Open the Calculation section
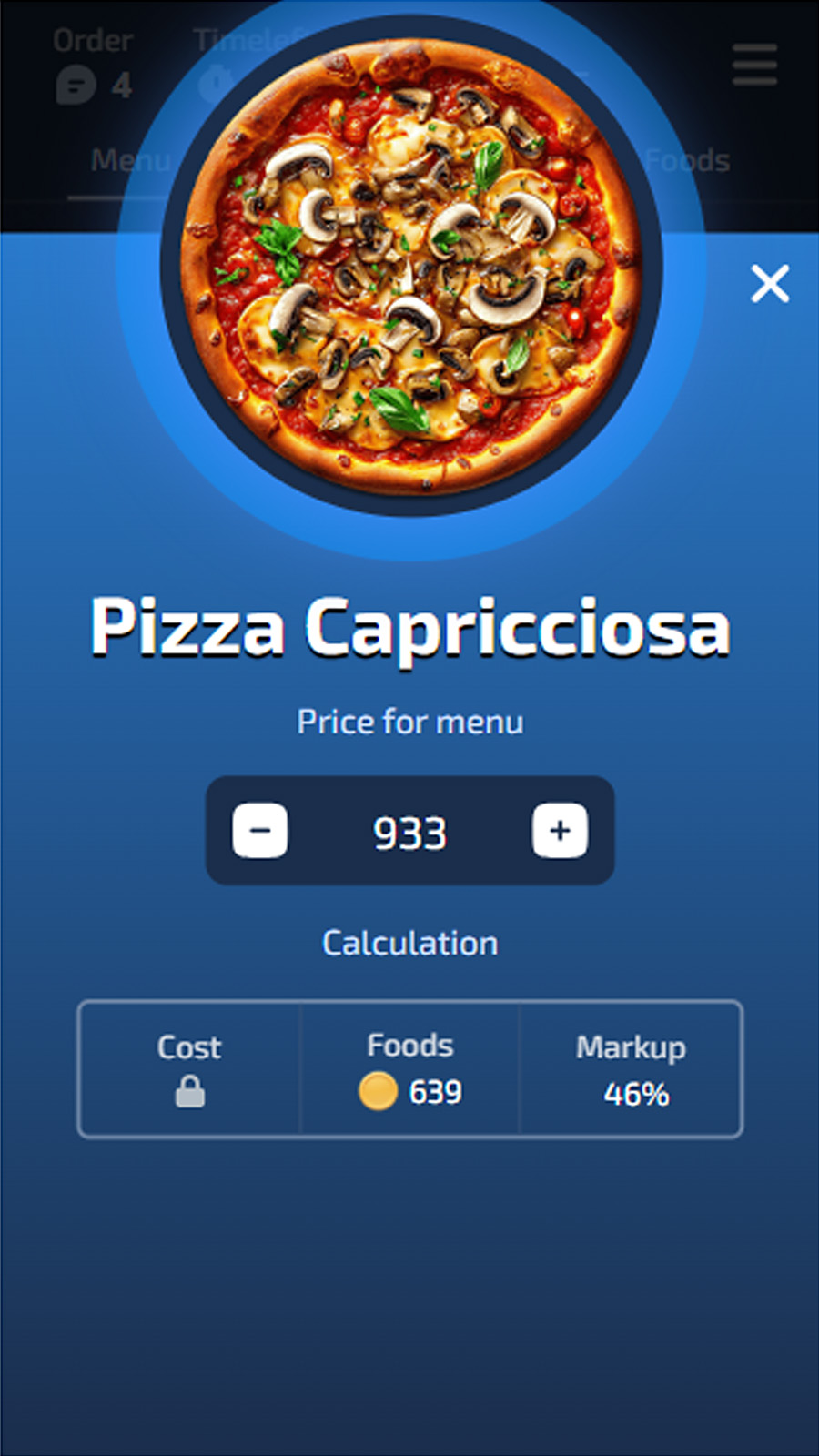The width and height of the screenshot is (819, 1456). coord(409,943)
